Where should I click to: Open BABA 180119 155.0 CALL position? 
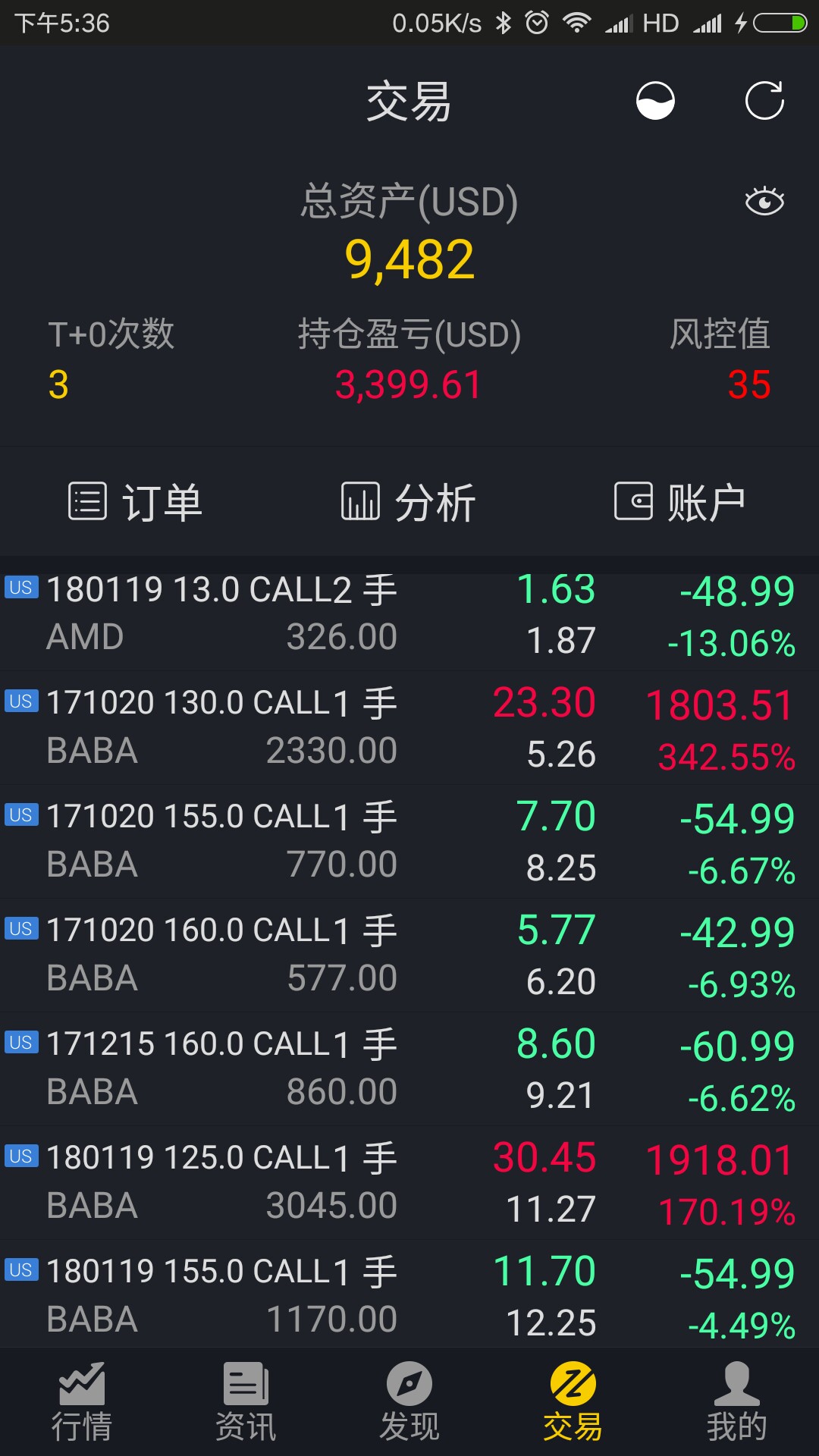[x=409, y=1295]
